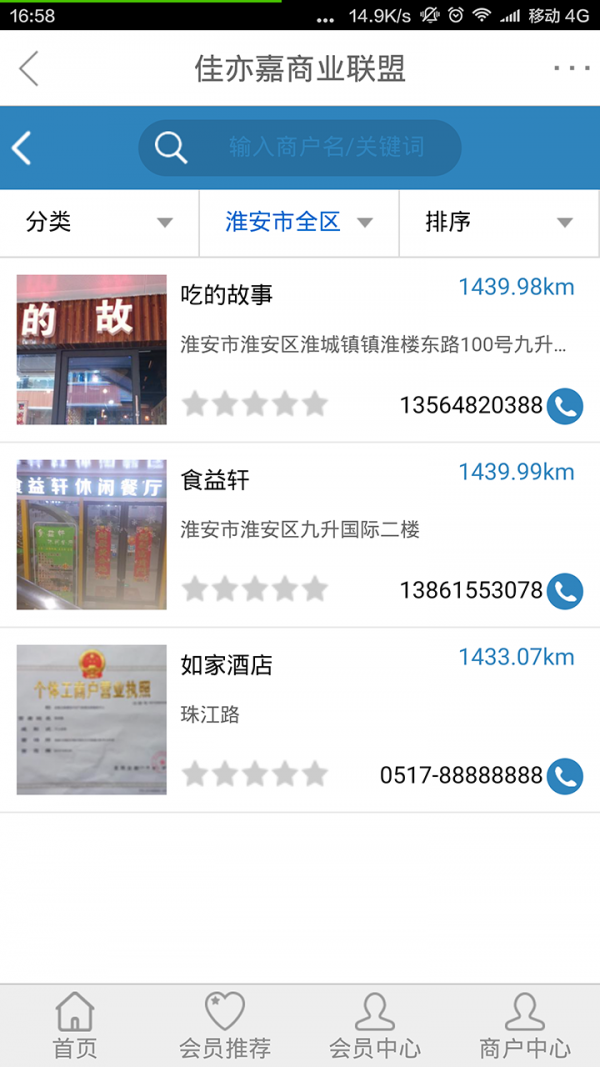Viewport: 600px width, 1067px height.
Task: Call 如家酒店 via phone icon
Action: pos(565,775)
